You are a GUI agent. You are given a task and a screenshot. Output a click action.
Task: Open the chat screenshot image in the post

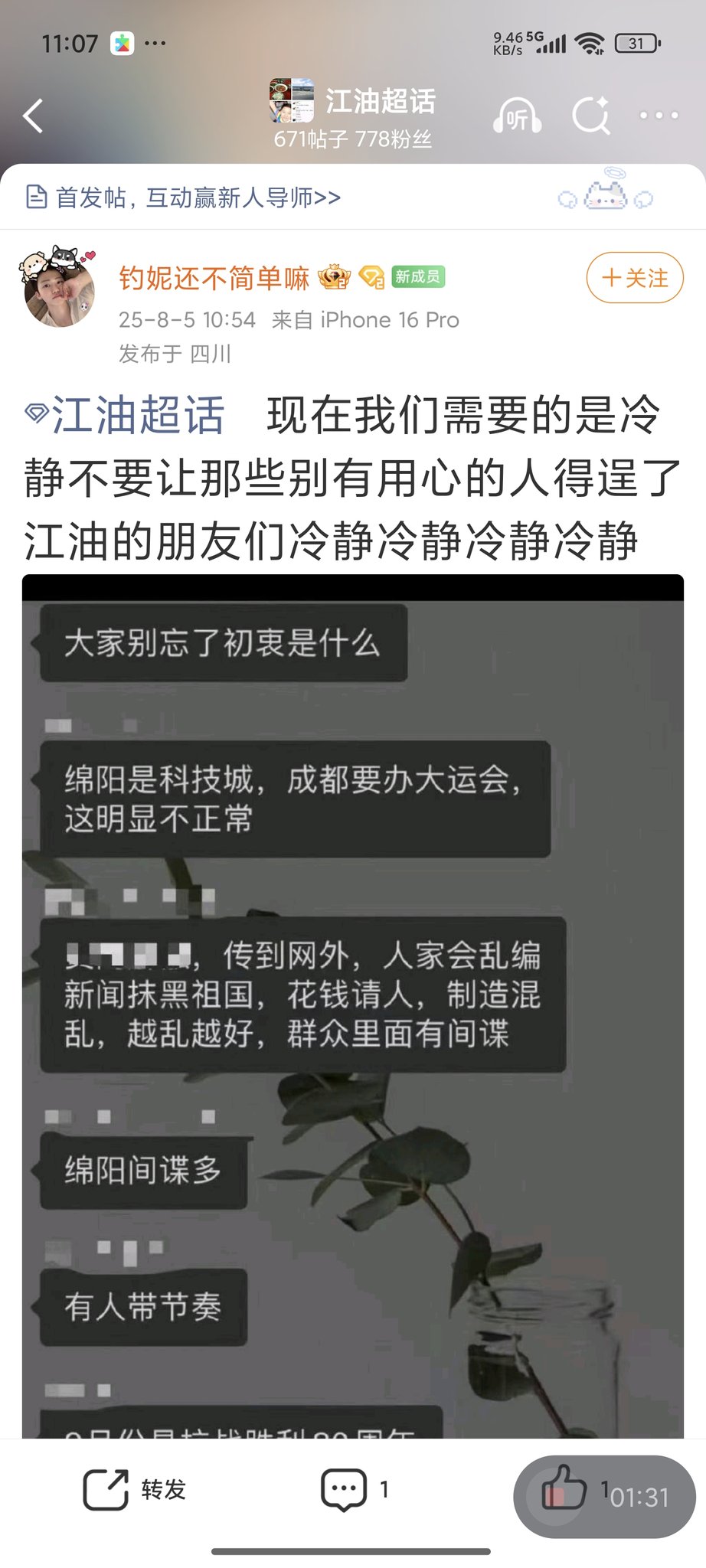point(352,995)
